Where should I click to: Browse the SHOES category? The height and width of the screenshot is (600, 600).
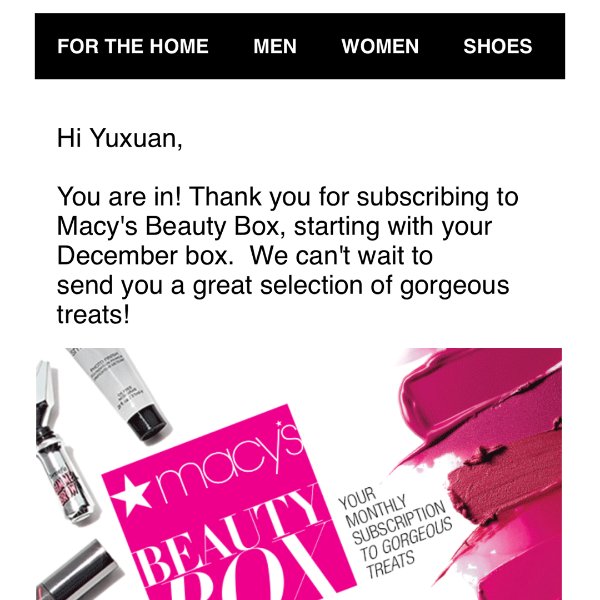pos(497,46)
